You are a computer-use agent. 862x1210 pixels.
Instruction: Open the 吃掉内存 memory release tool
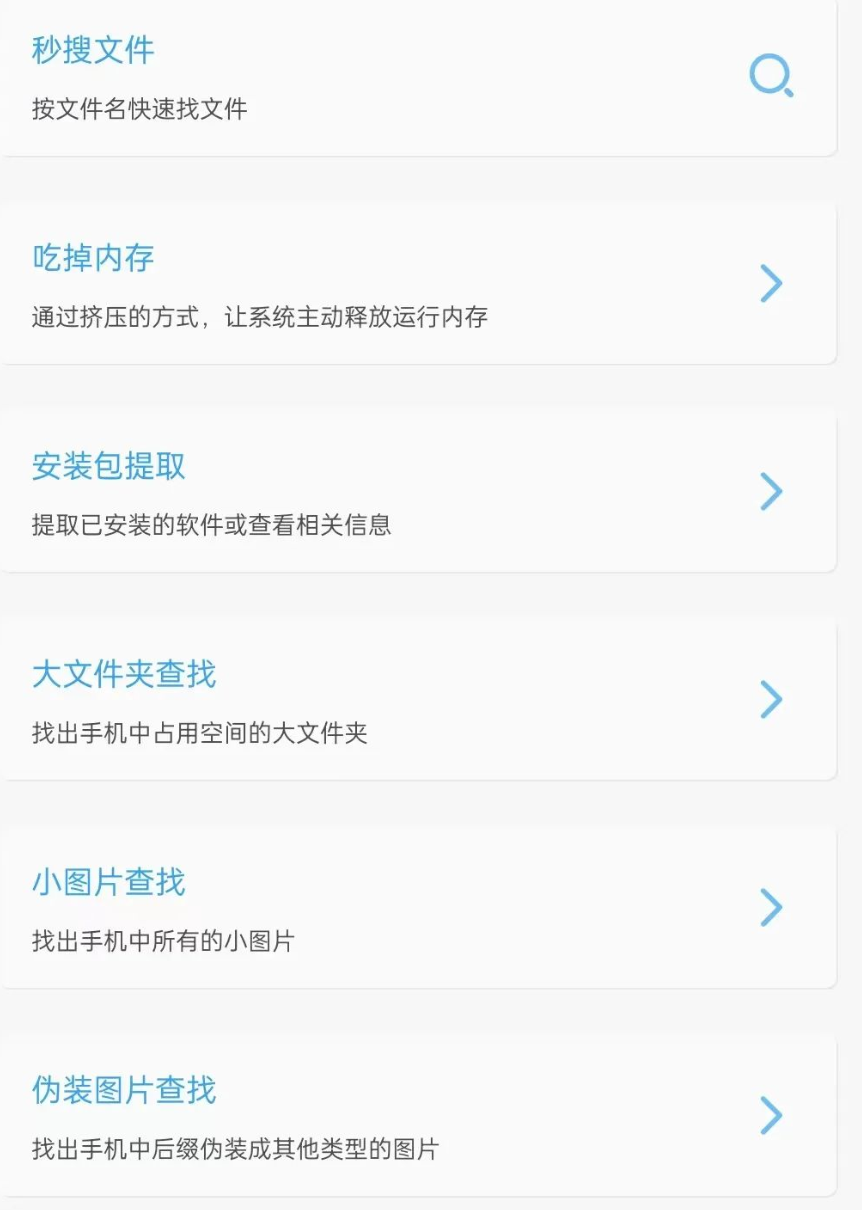(x=416, y=284)
